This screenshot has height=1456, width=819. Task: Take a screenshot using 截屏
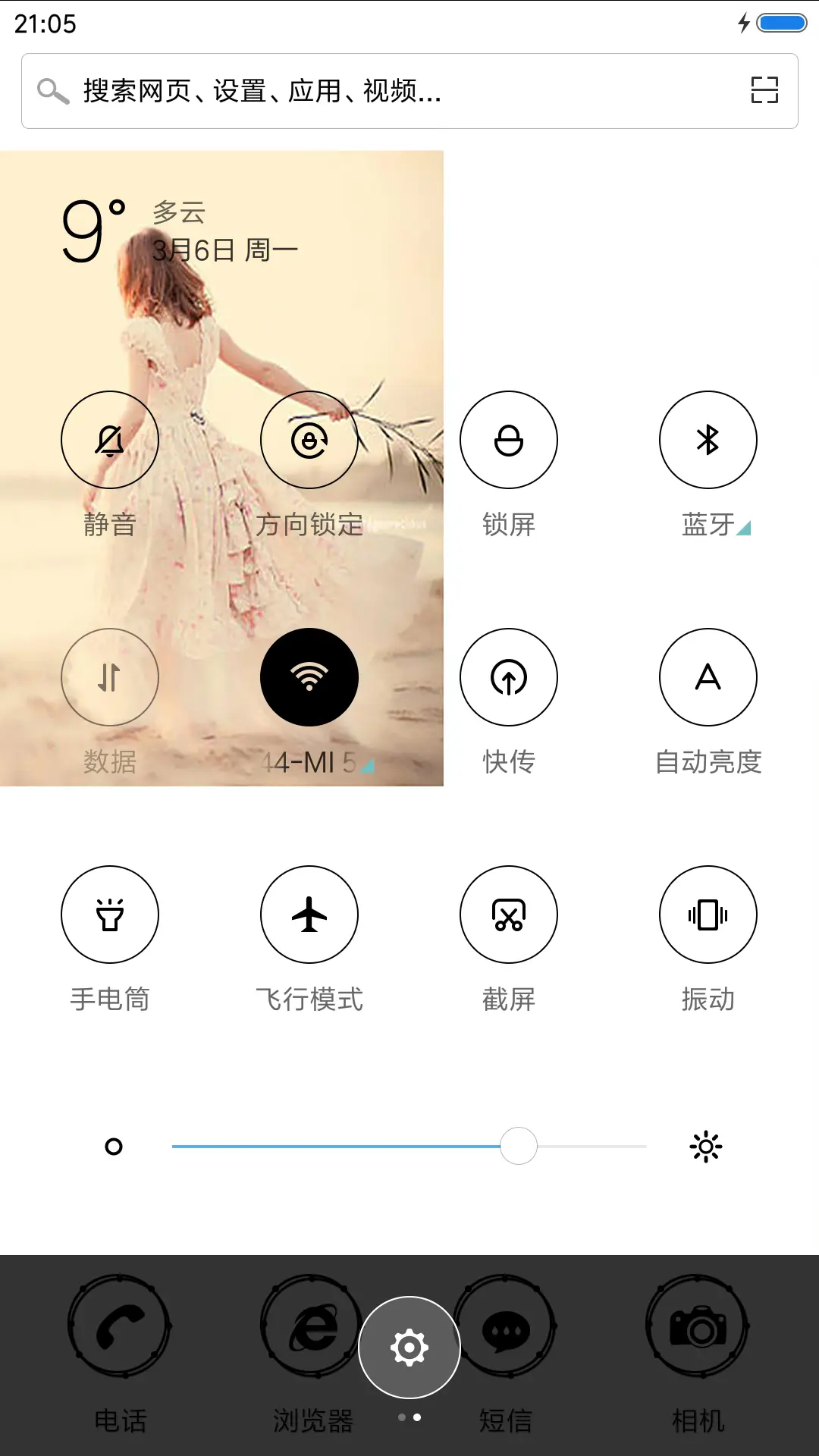[x=509, y=915]
